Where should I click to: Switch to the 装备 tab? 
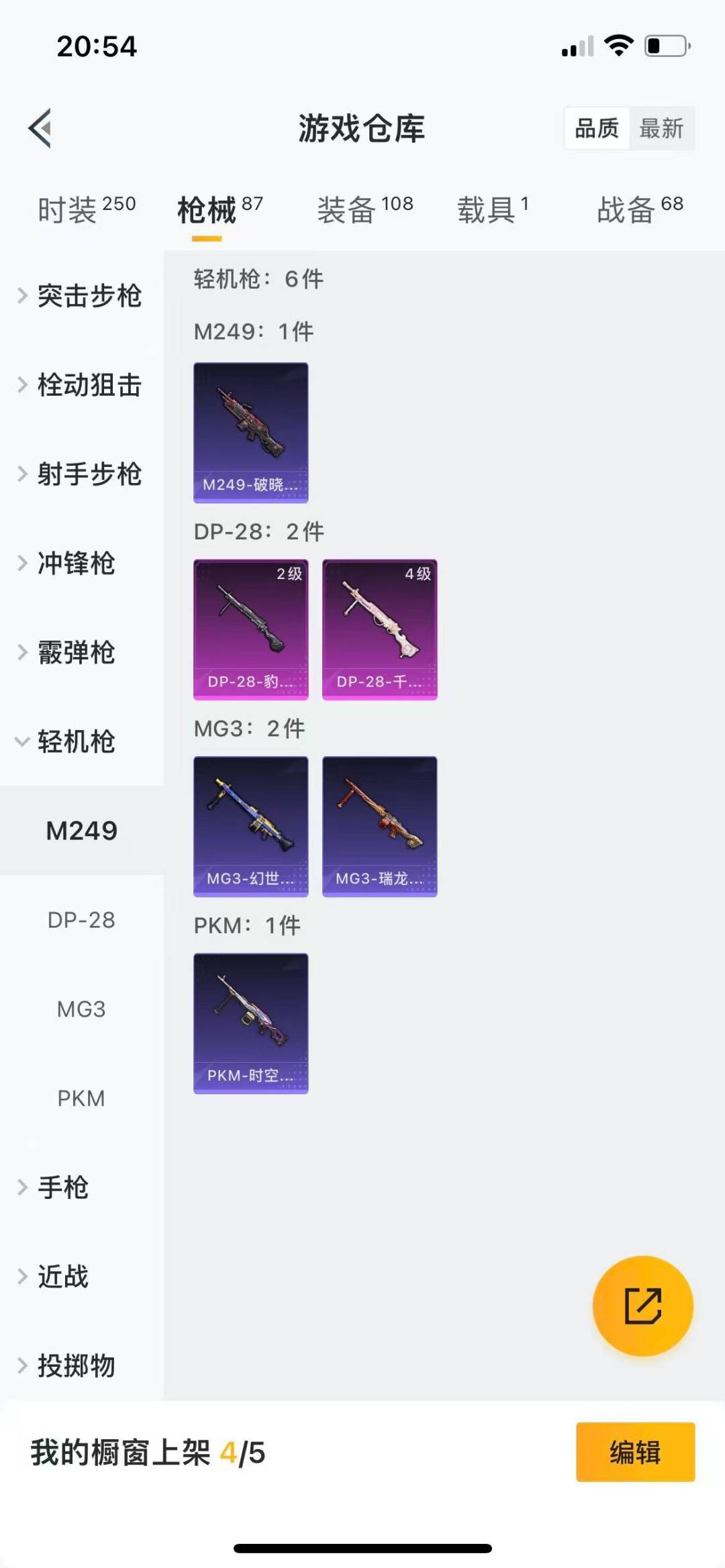(x=365, y=209)
